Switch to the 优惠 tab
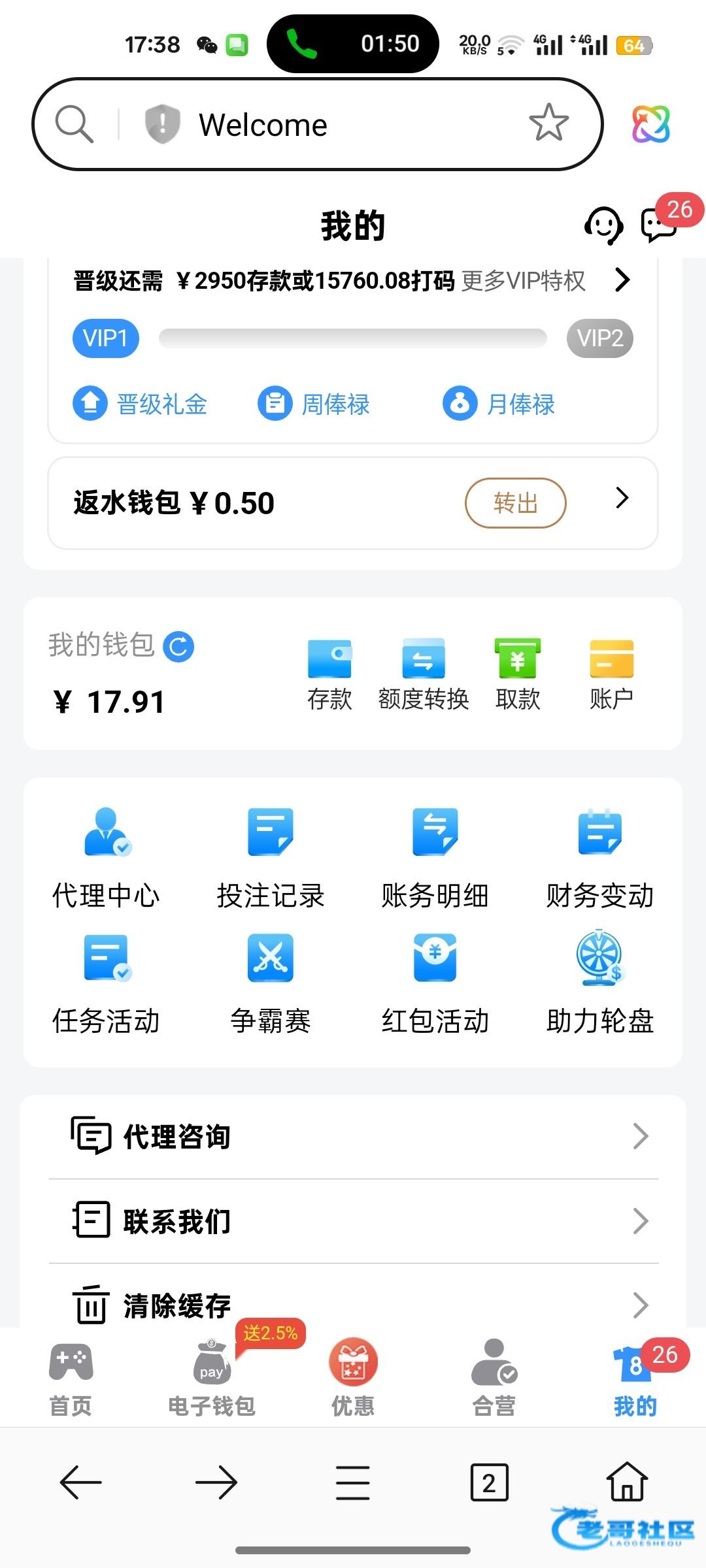706x1568 pixels. 353,1379
